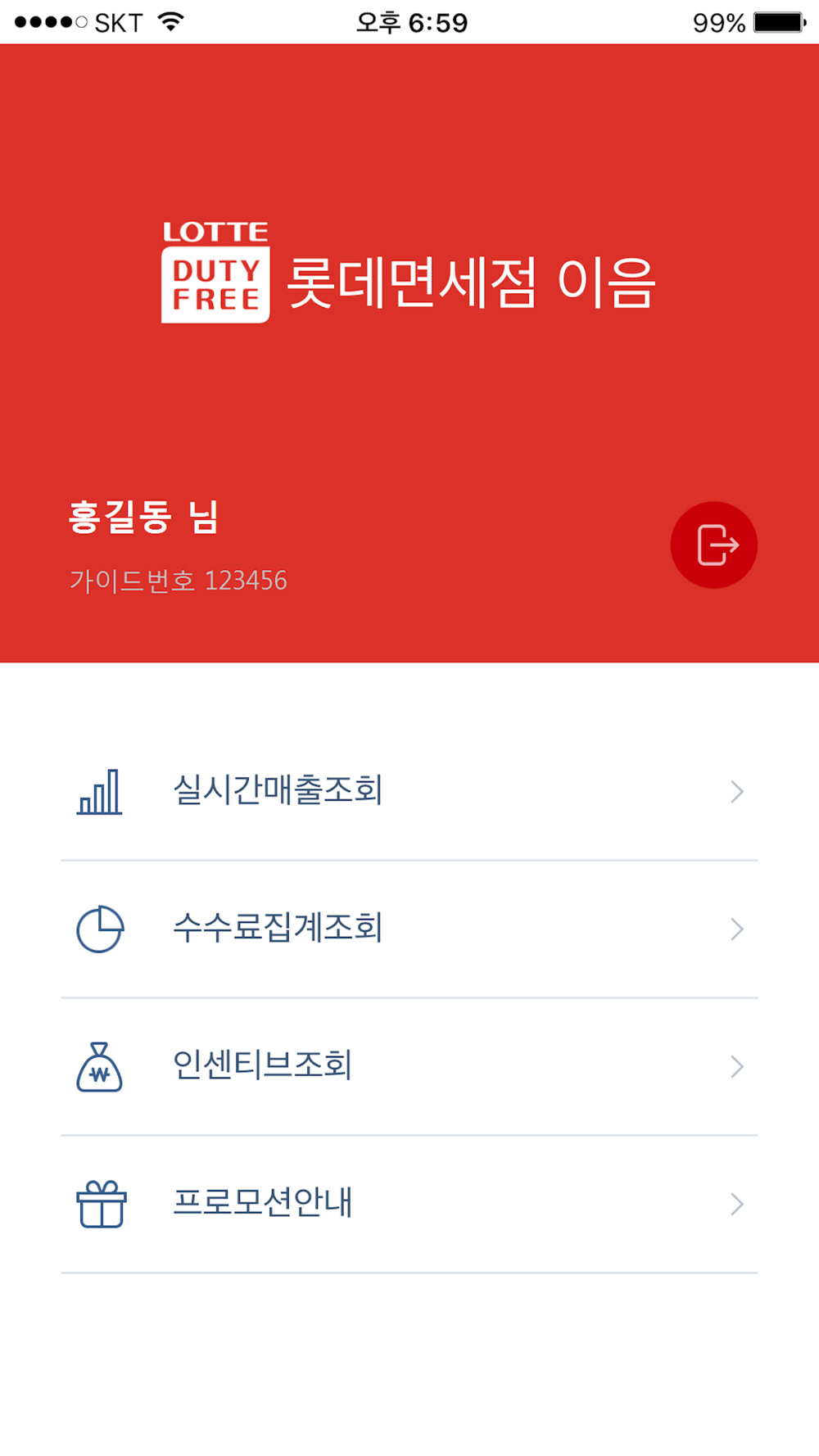Screen dimensions: 819x1456
Task: Select 인센티브조회 item
Action: 409,1067
